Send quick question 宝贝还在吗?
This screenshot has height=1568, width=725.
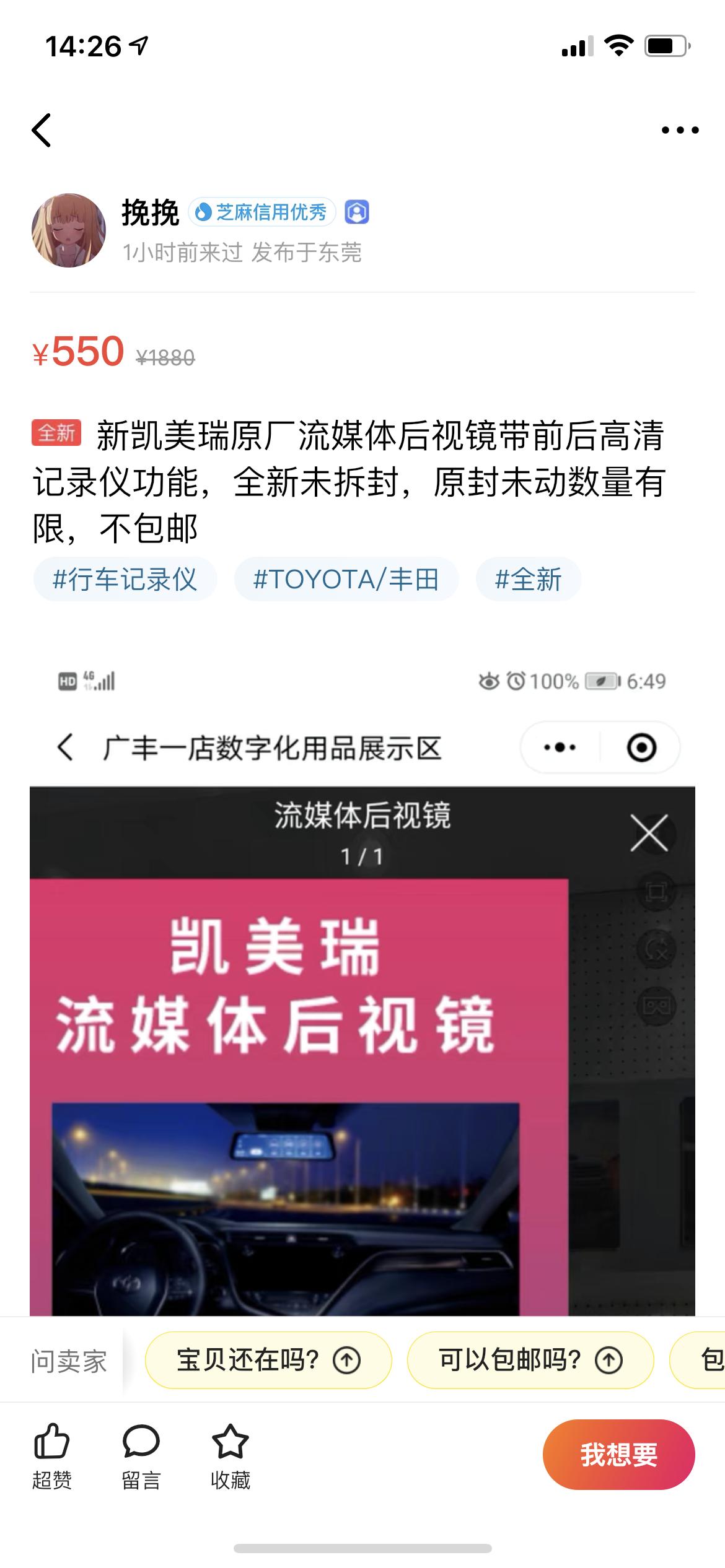coord(268,1360)
